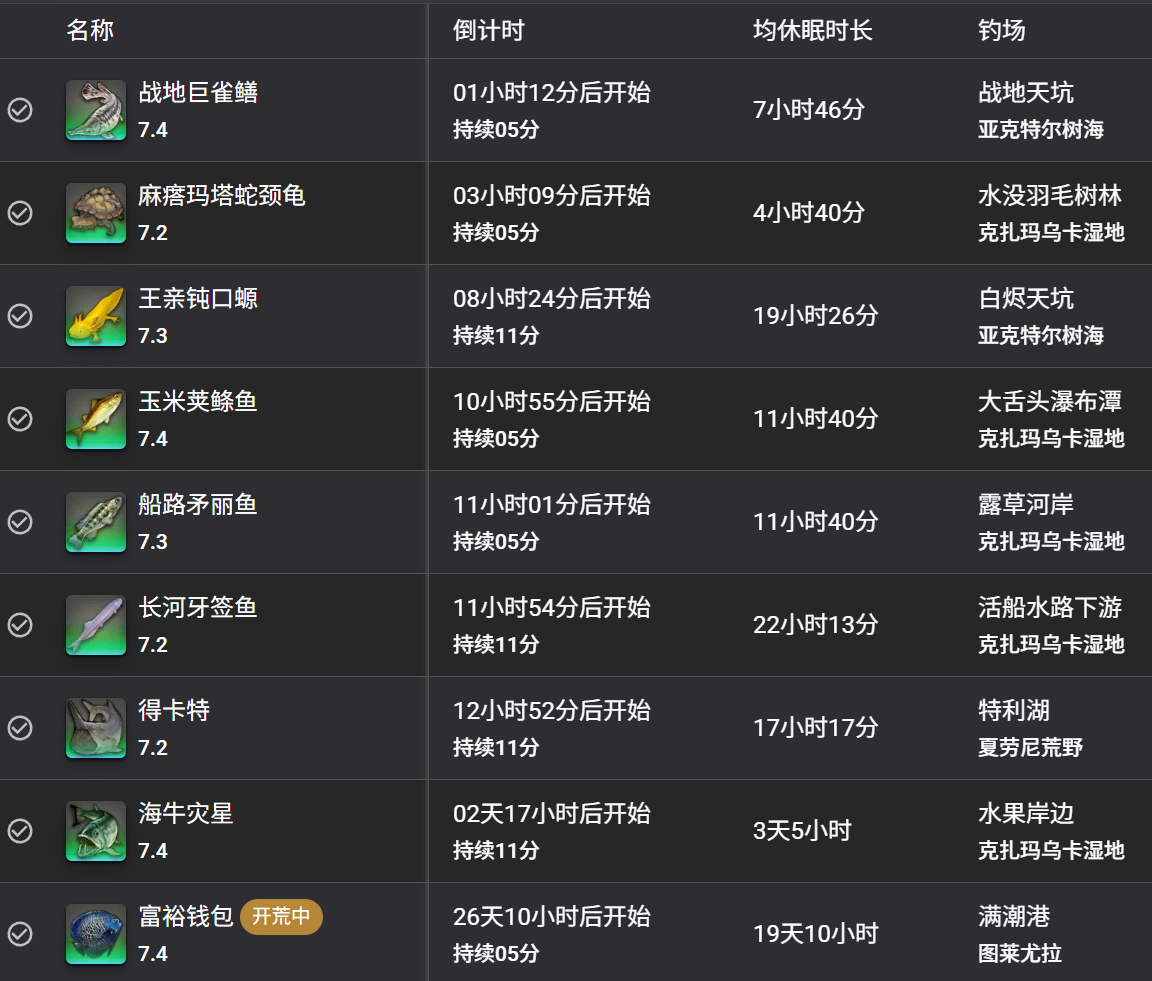This screenshot has height=981, width=1152.
Task: Open the 战地巨雀鳝 fish details row
Action: 198,93
